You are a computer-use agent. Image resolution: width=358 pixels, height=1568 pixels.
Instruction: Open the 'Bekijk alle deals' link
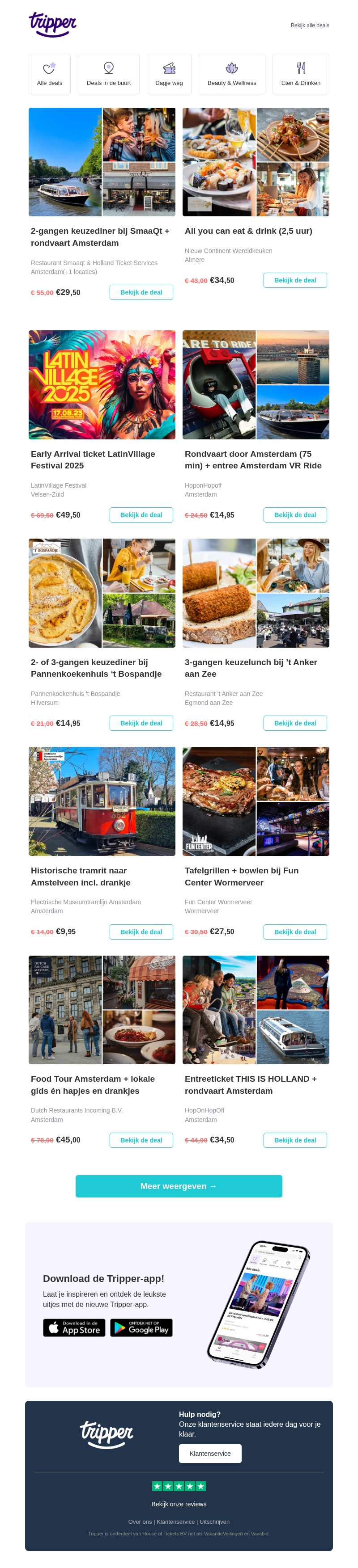(x=309, y=25)
